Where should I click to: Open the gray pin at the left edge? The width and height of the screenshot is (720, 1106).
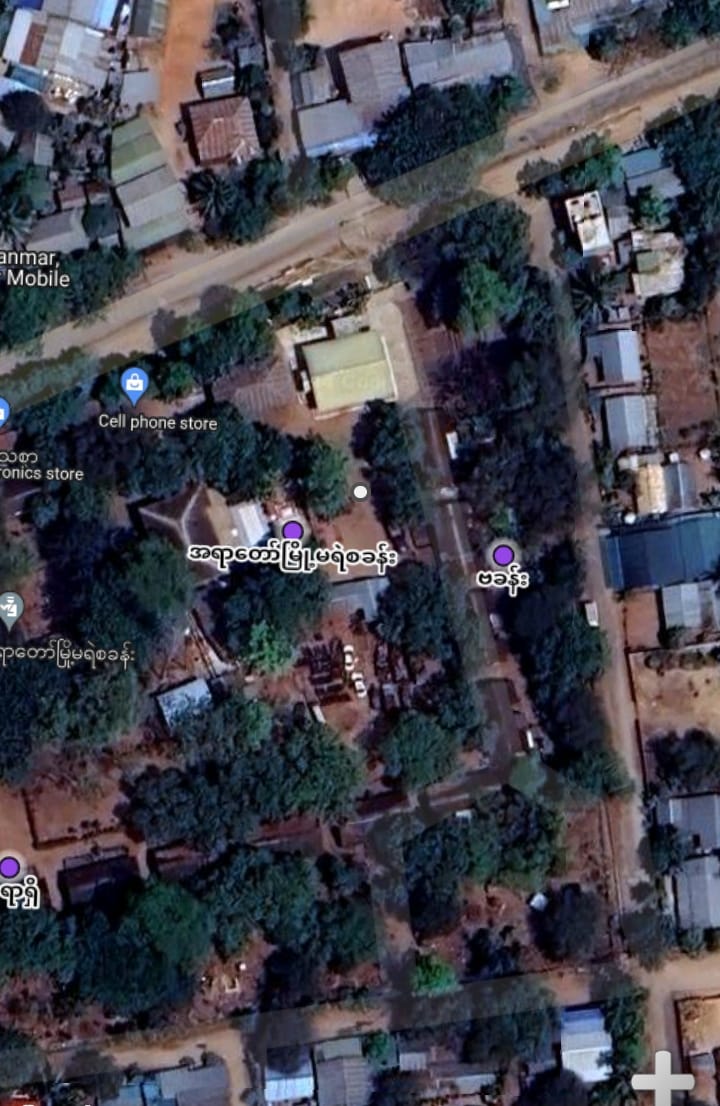point(10,608)
